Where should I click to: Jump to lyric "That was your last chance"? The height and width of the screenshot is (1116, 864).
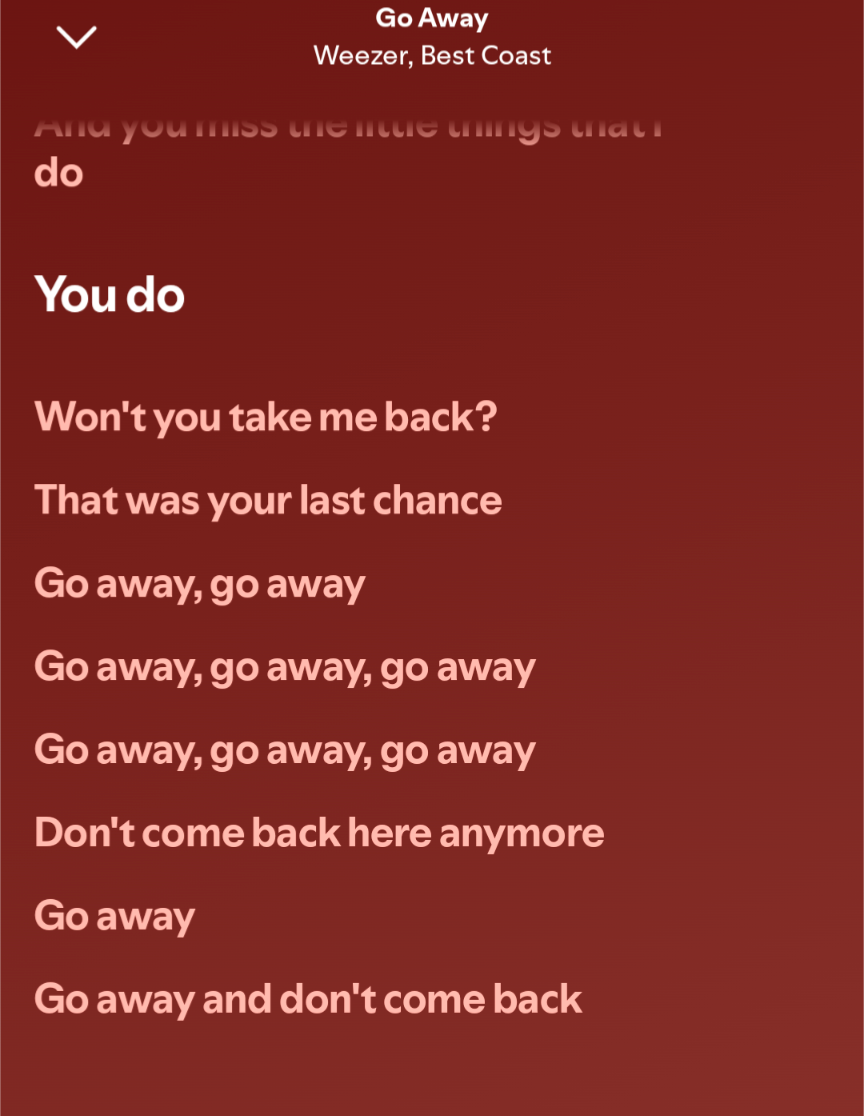point(268,500)
